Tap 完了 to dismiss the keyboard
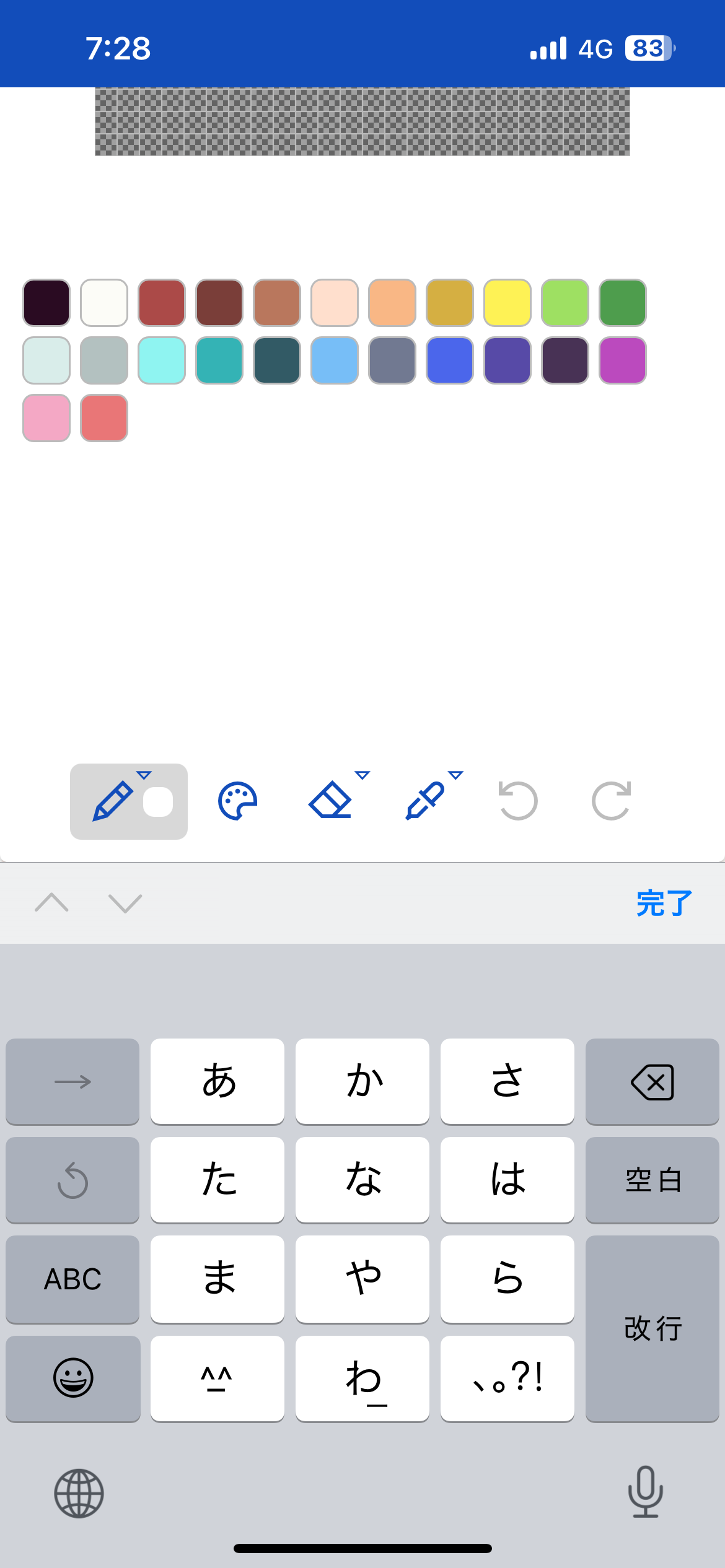Image resolution: width=725 pixels, height=1568 pixels. coord(664,904)
